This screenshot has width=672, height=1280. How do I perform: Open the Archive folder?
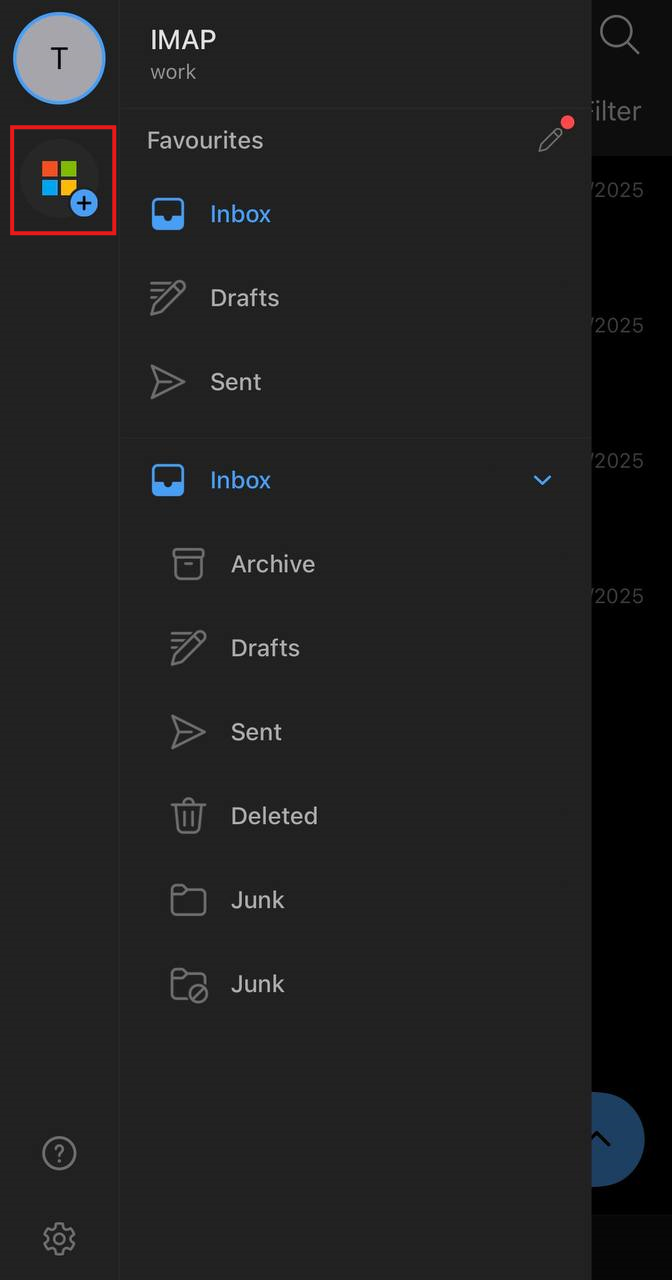click(272, 564)
